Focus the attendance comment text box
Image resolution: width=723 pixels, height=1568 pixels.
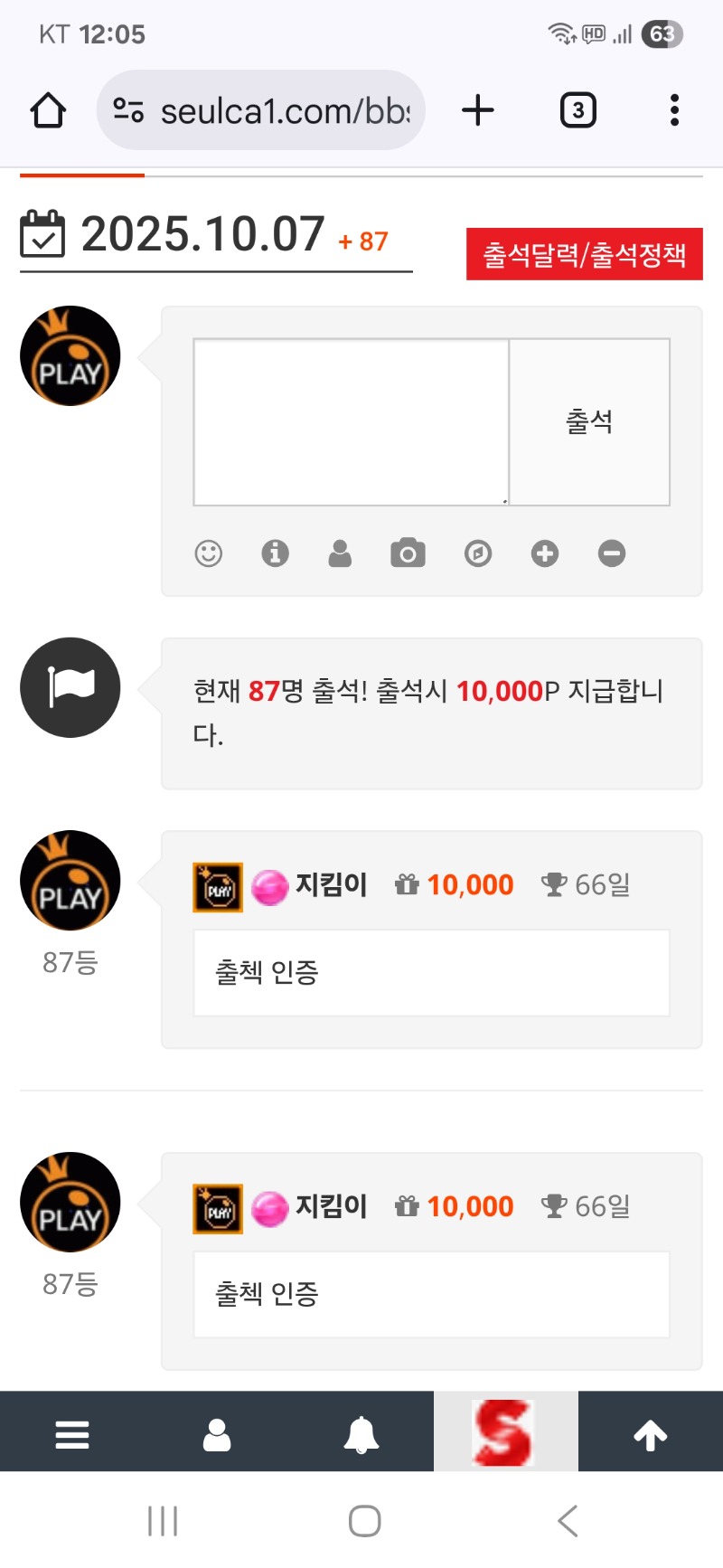coord(351,421)
